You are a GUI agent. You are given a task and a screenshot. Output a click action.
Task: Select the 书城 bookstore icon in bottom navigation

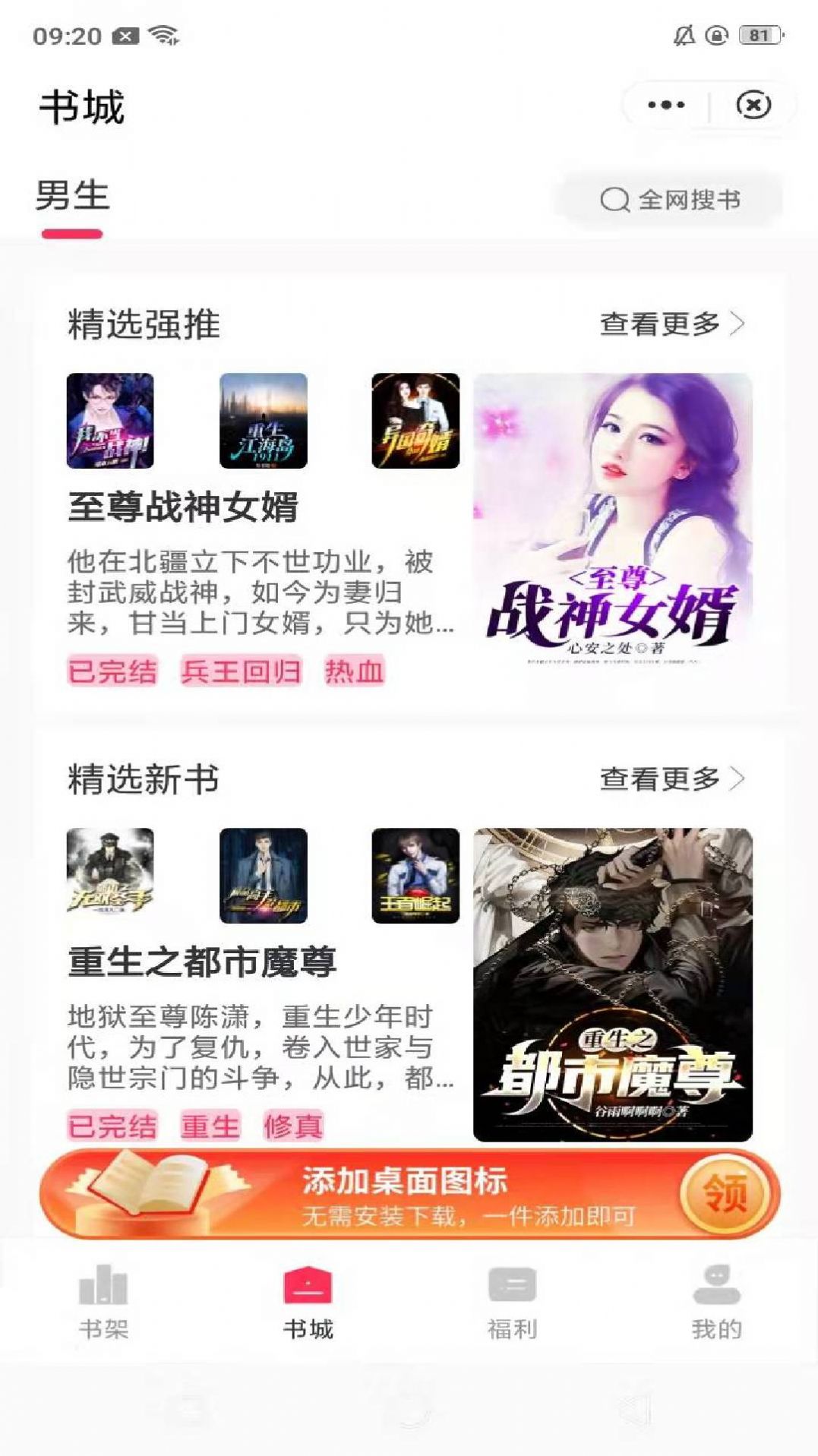click(307, 1283)
